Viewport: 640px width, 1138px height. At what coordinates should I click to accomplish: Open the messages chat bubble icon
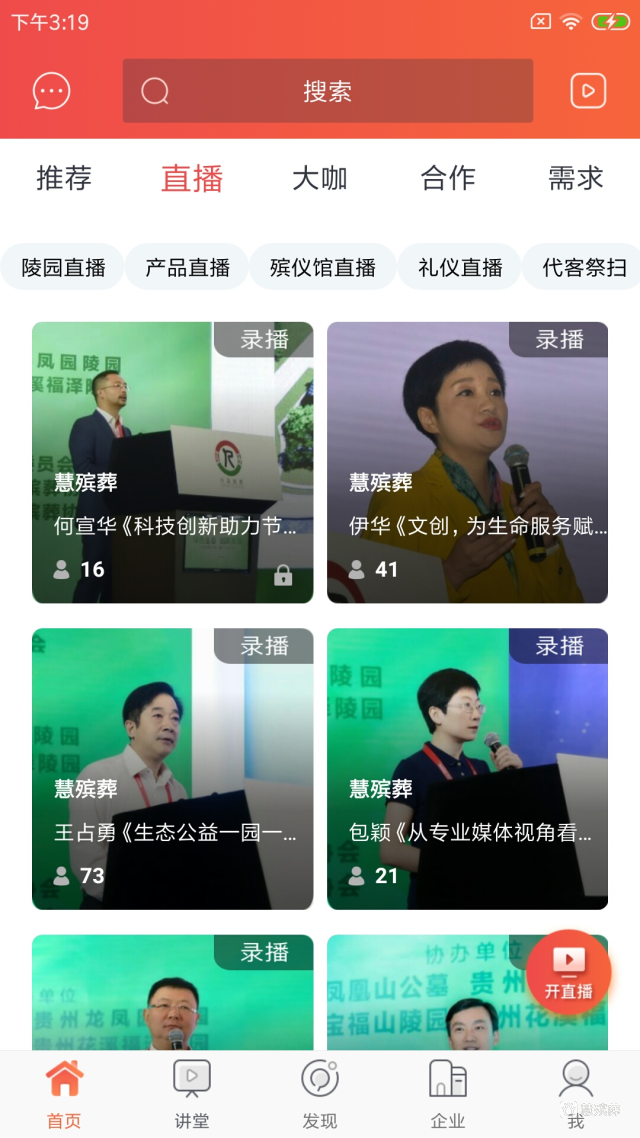coord(52,91)
